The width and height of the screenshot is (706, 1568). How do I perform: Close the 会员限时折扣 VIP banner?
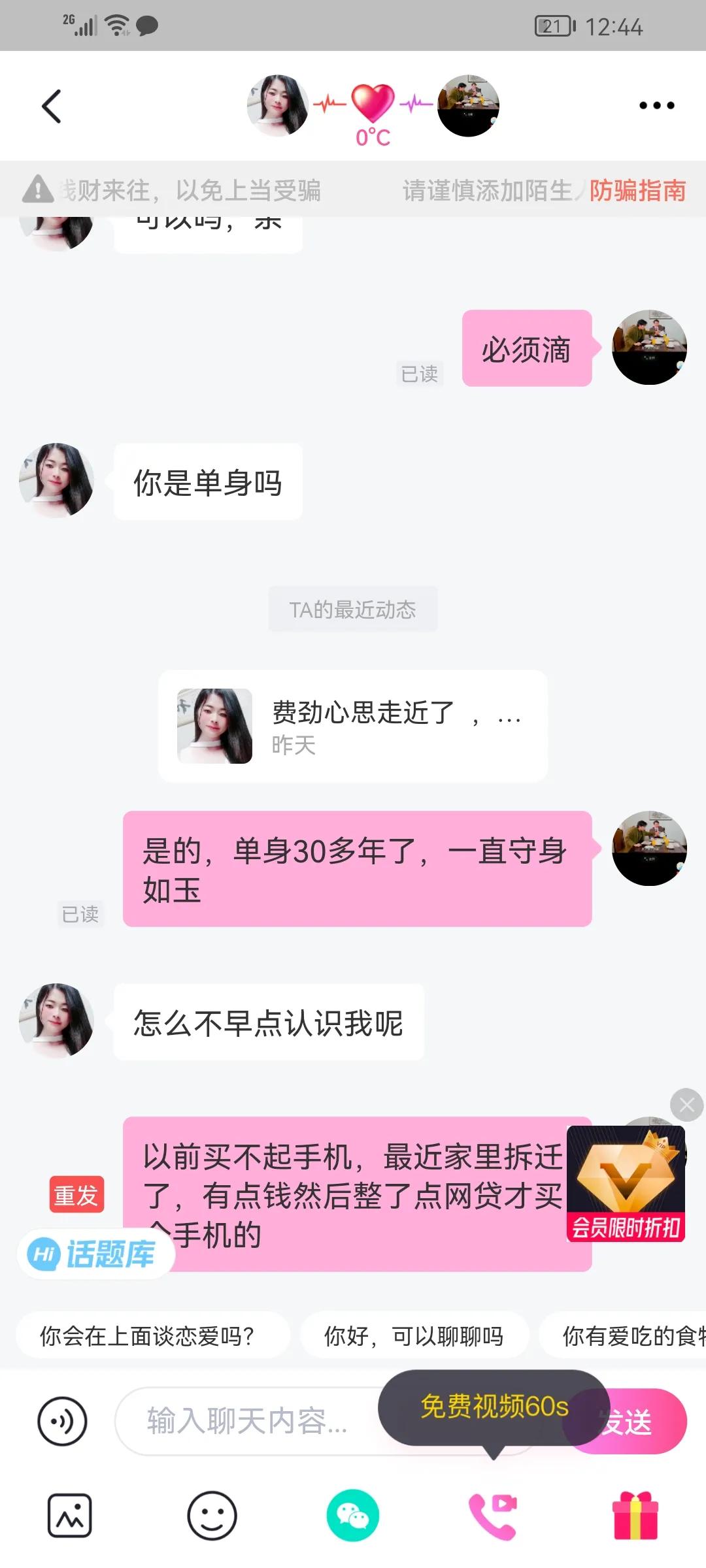(686, 1105)
